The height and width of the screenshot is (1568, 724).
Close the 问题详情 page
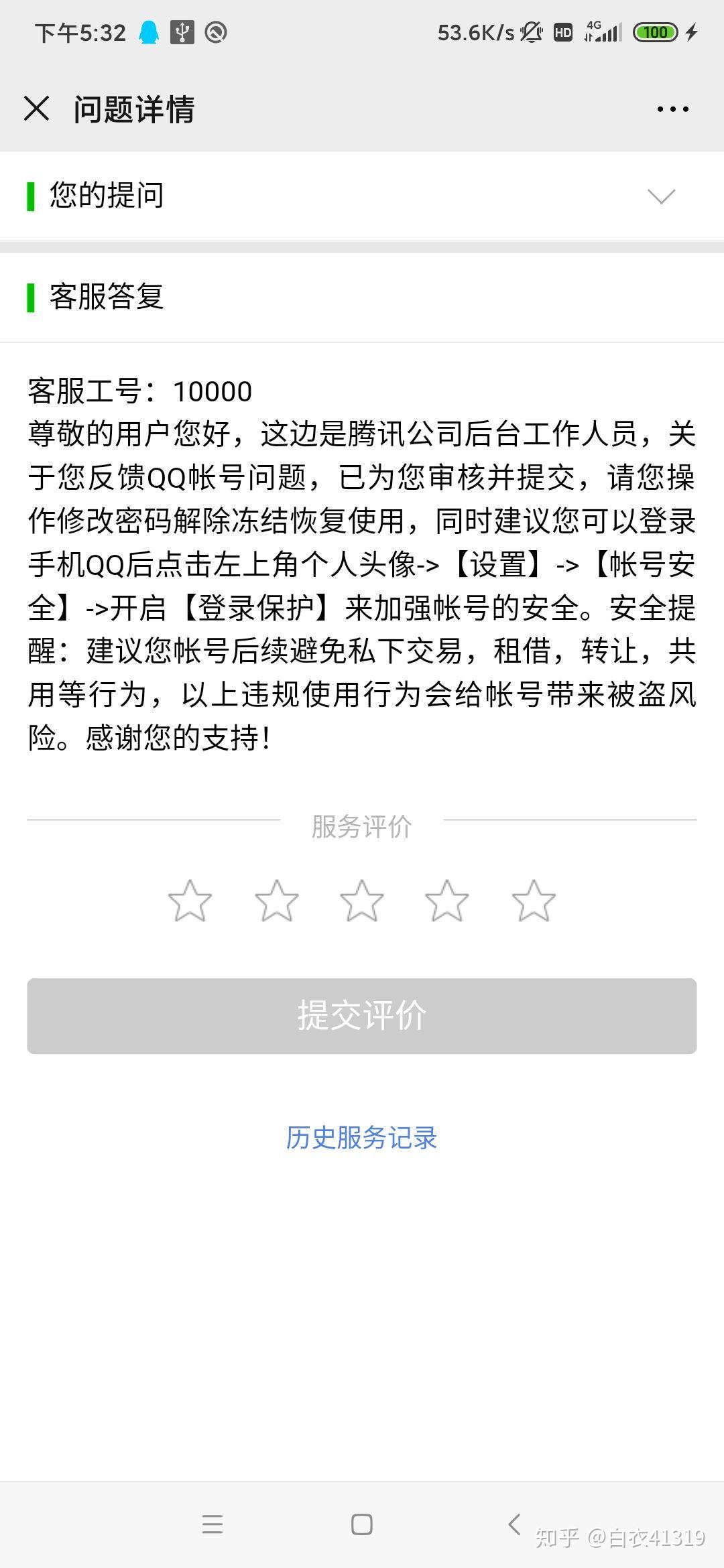point(36,109)
